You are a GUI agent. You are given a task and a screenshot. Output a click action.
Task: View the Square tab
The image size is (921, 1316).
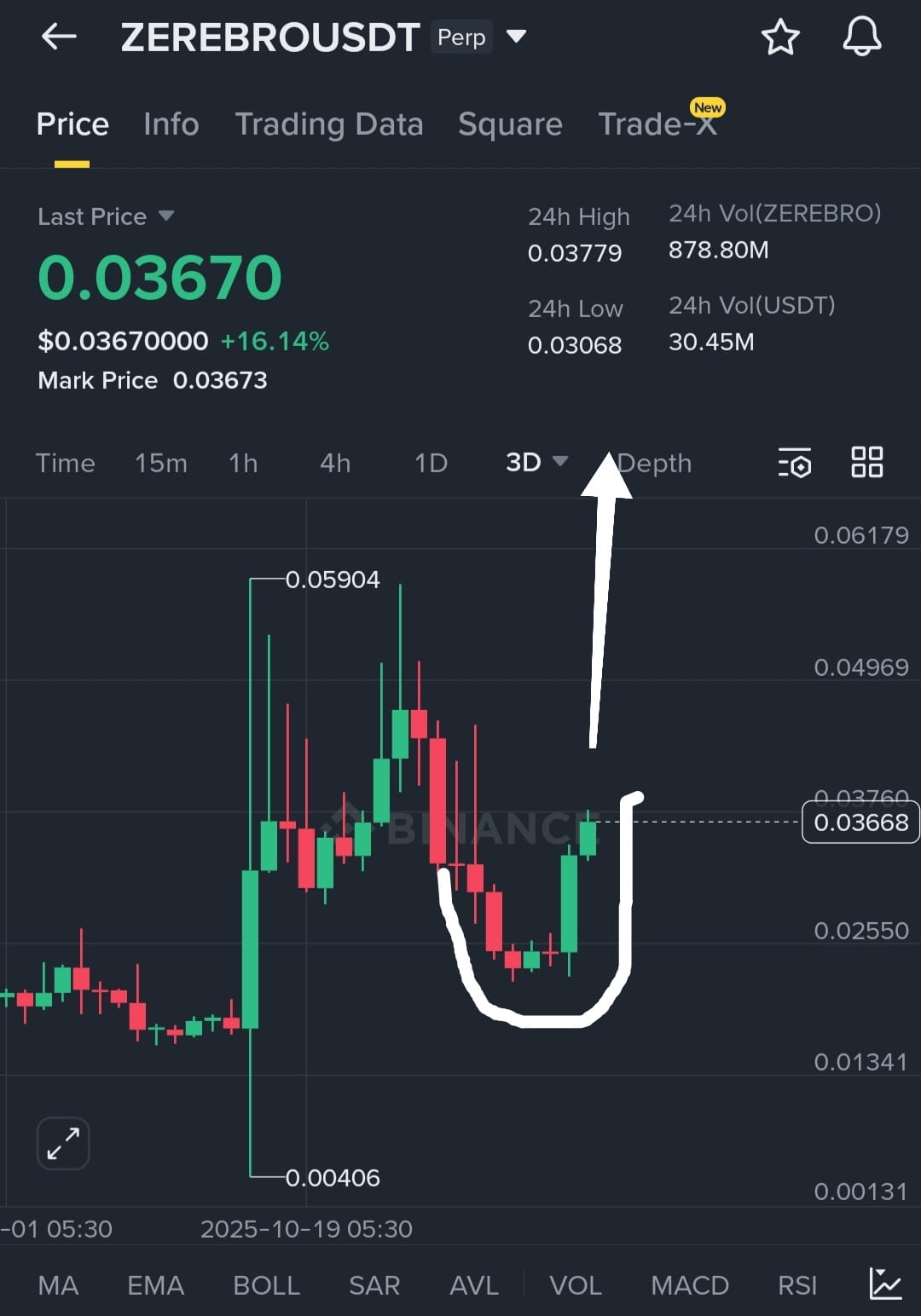pyautogui.click(x=510, y=124)
